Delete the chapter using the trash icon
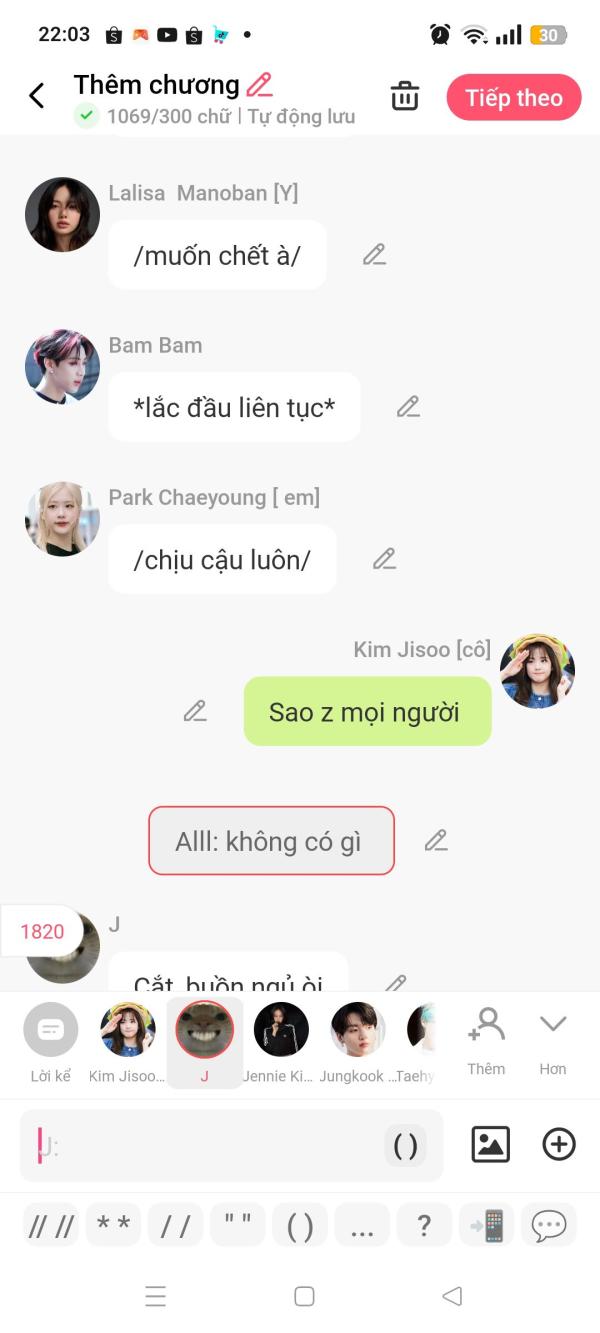This screenshot has height=1333, width=600. coord(405,97)
